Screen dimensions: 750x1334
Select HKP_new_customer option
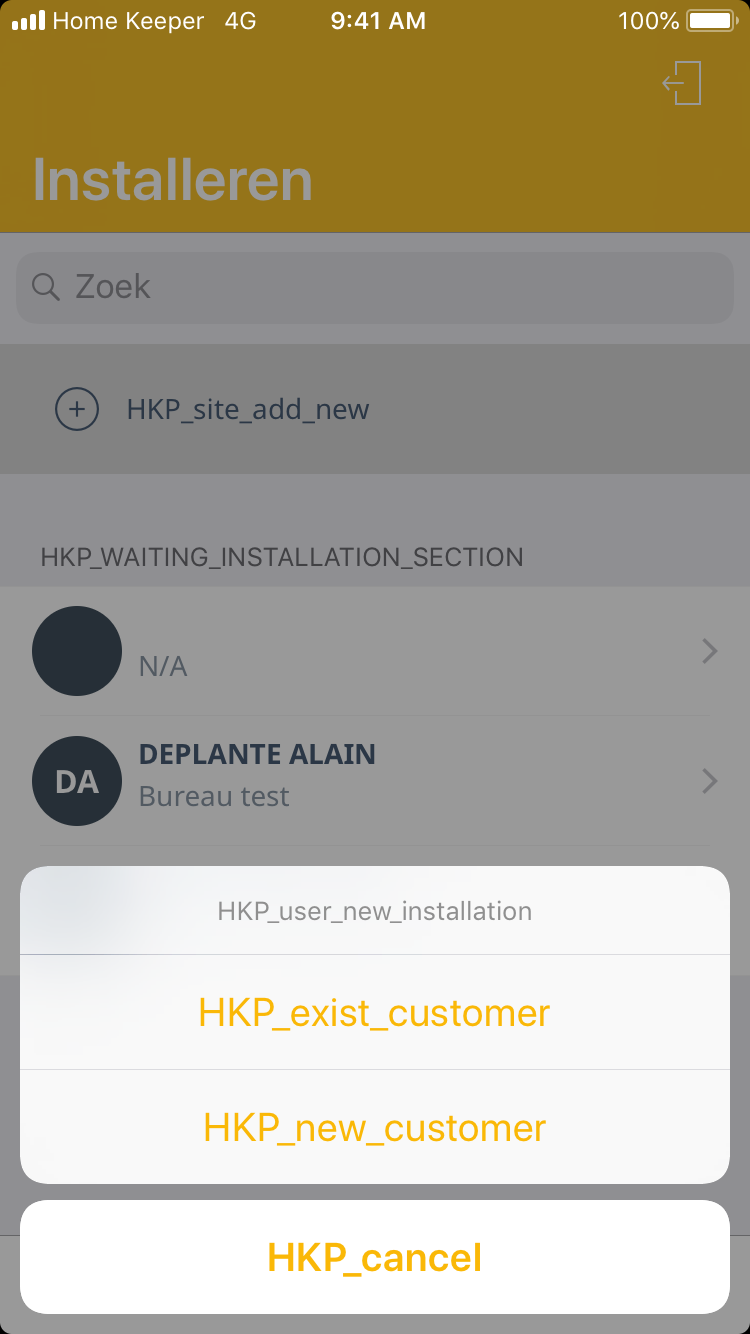pos(374,1127)
